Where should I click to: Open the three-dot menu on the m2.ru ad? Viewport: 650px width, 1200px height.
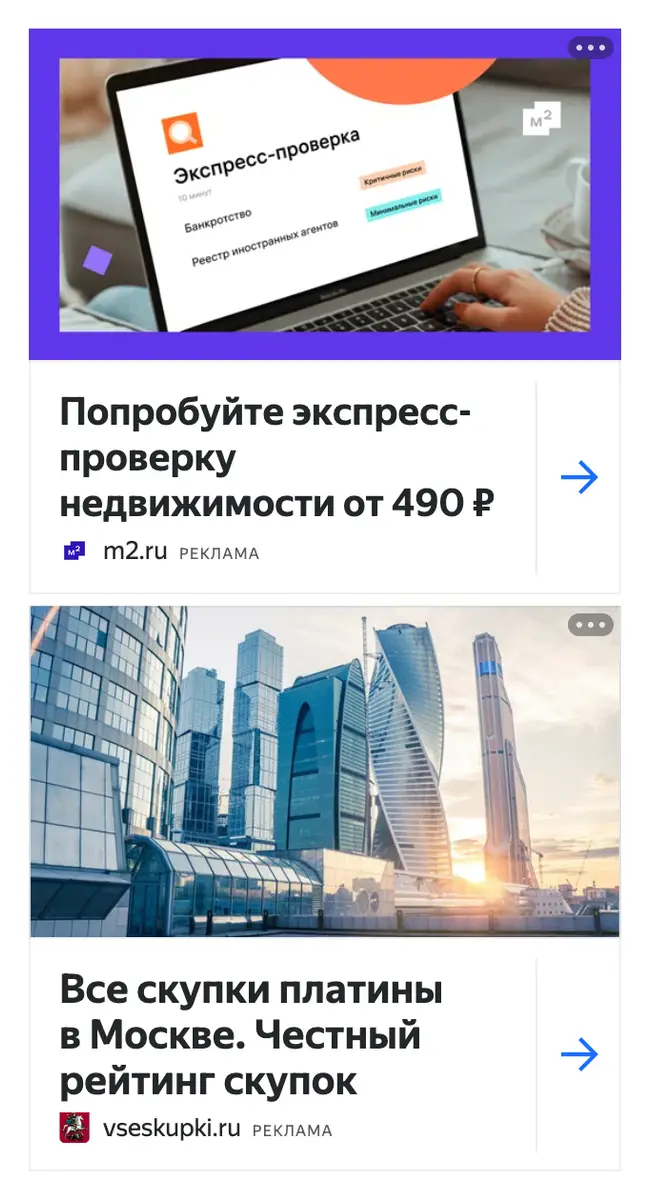coord(590,47)
